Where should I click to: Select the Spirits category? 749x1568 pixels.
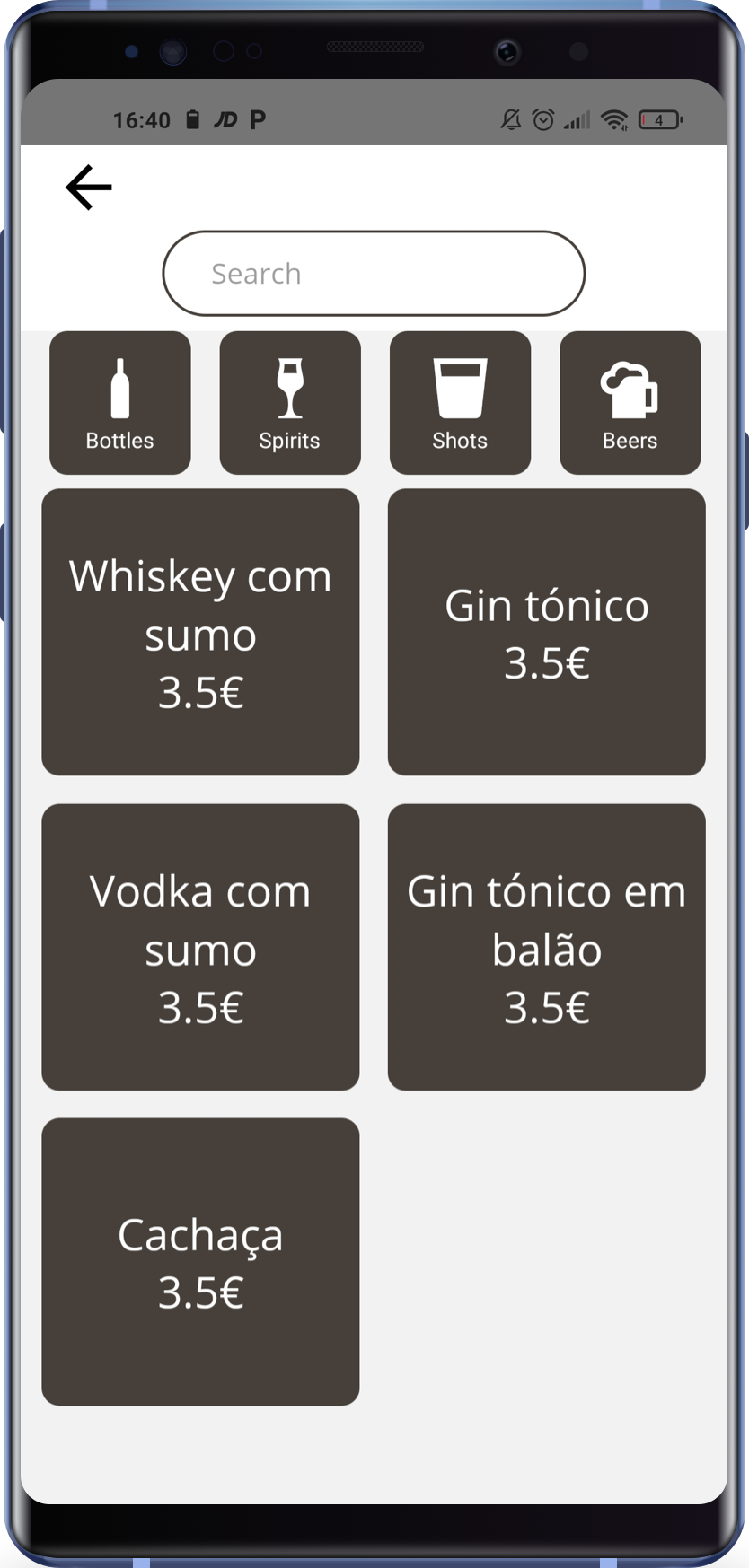pos(290,403)
